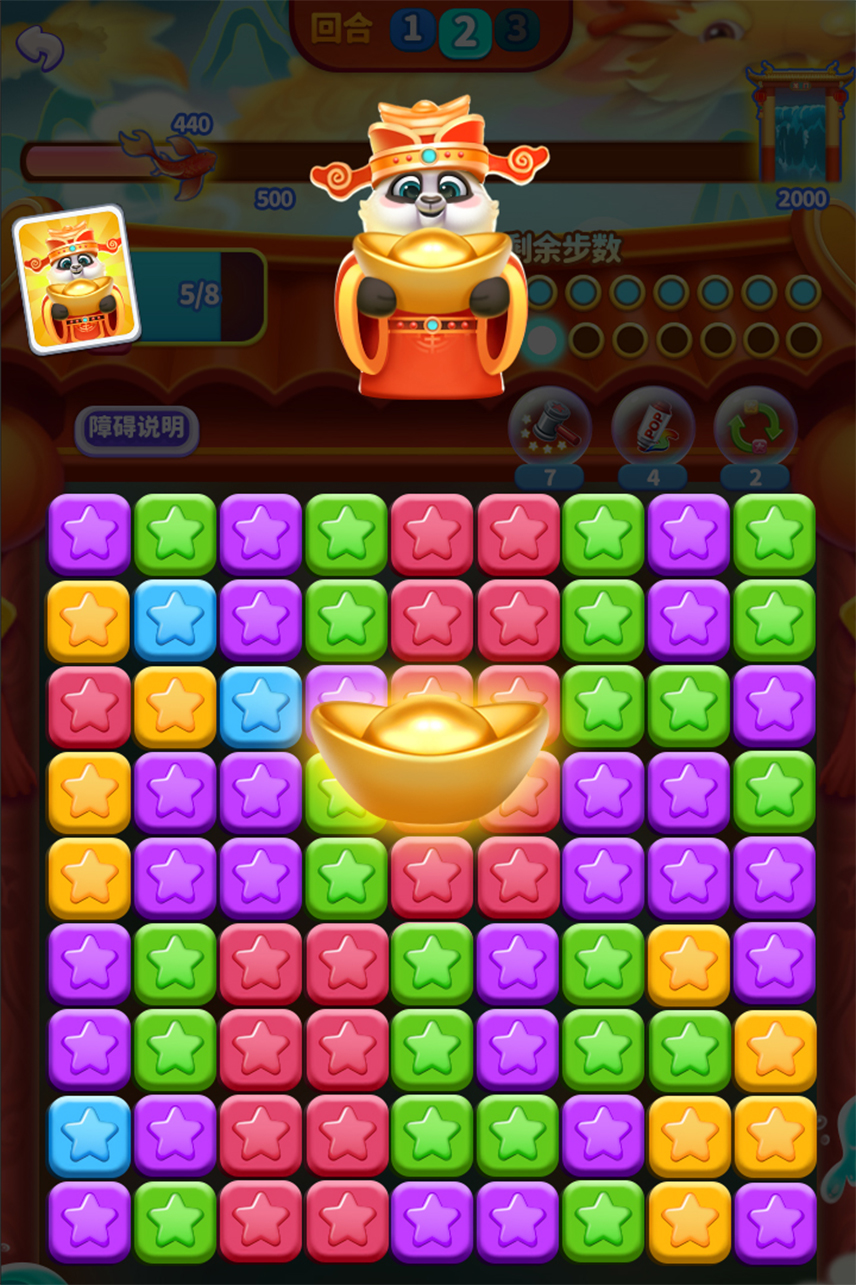The height and width of the screenshot is (1285, 856).
Task: Activate the shuffle refresh booster
Action: (755, 428)
